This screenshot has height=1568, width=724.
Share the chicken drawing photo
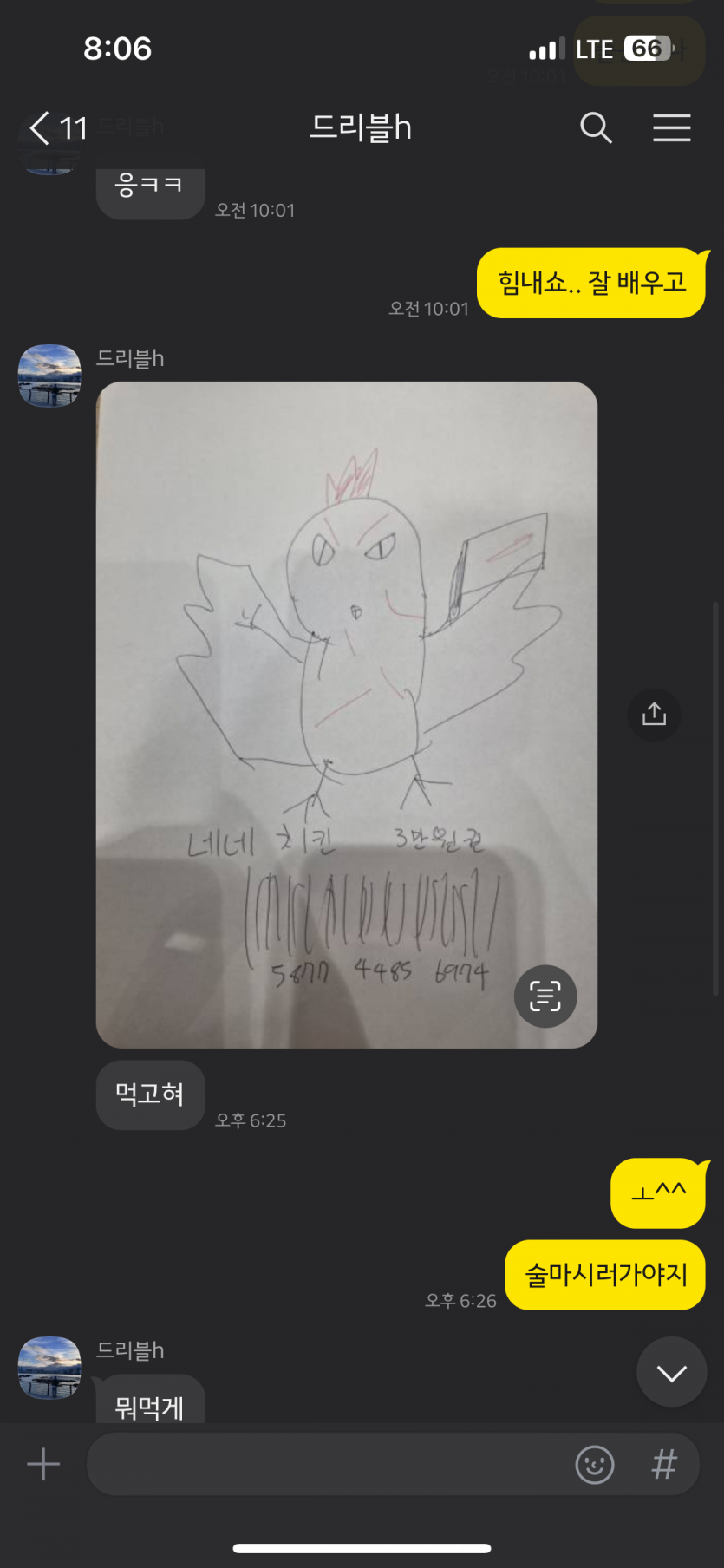654,714
